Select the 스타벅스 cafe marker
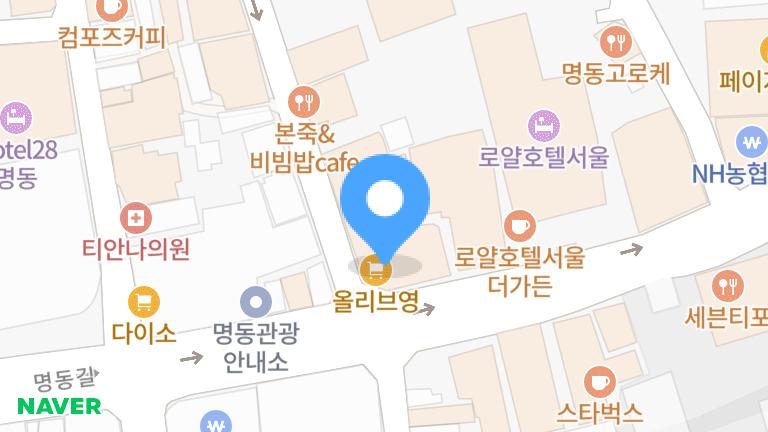This screenshot has height=432, width=768. pyautogui.click(x=599, y=380)
